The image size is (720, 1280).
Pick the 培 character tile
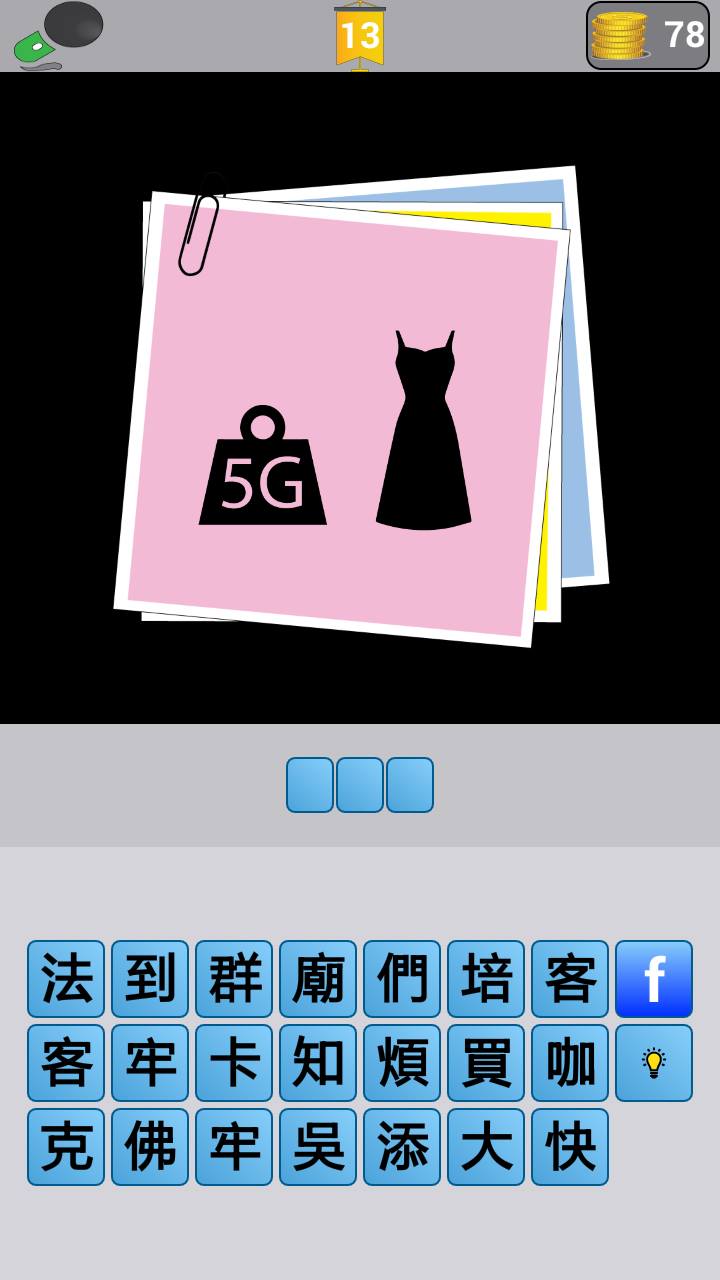click(x=486, y=979)
